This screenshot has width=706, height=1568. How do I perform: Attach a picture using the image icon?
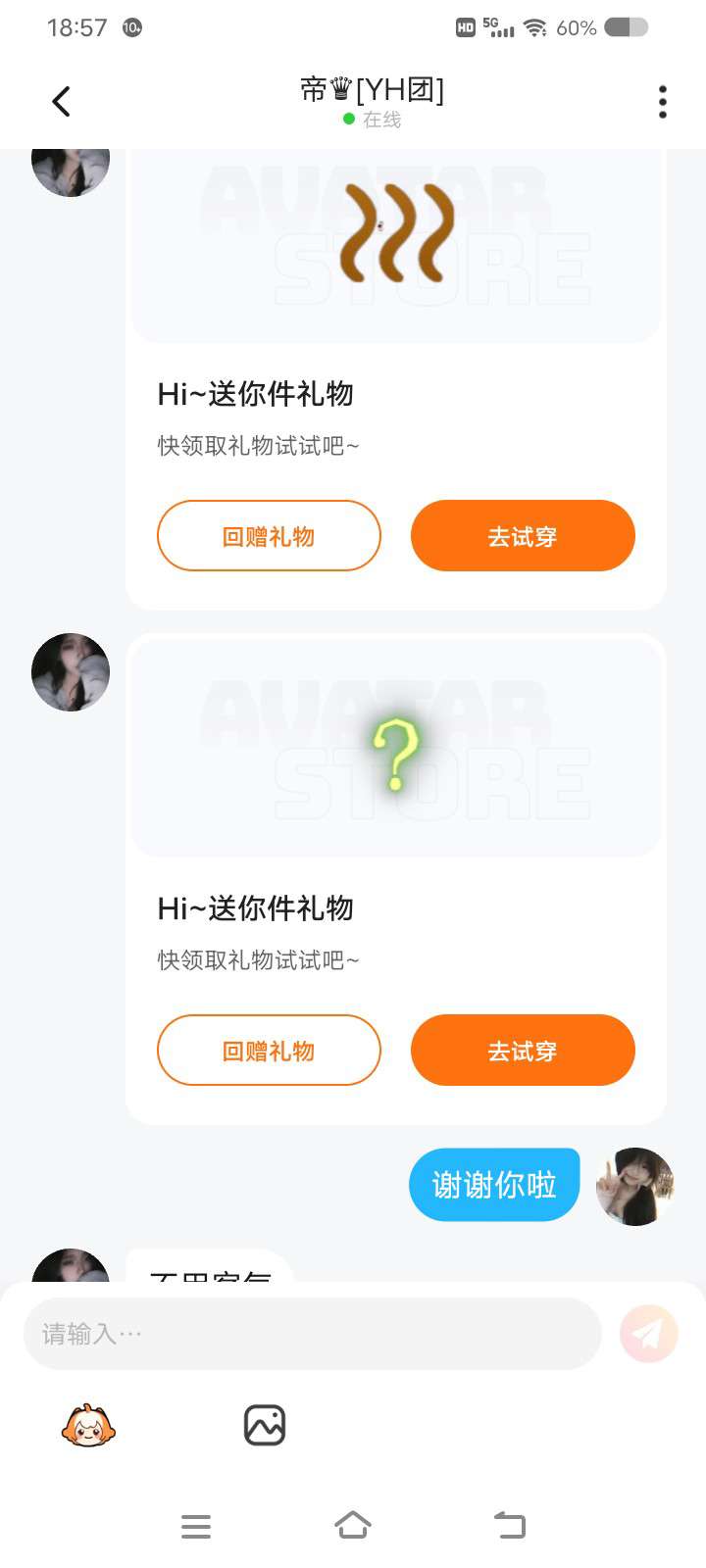(x=265, y=1426)
